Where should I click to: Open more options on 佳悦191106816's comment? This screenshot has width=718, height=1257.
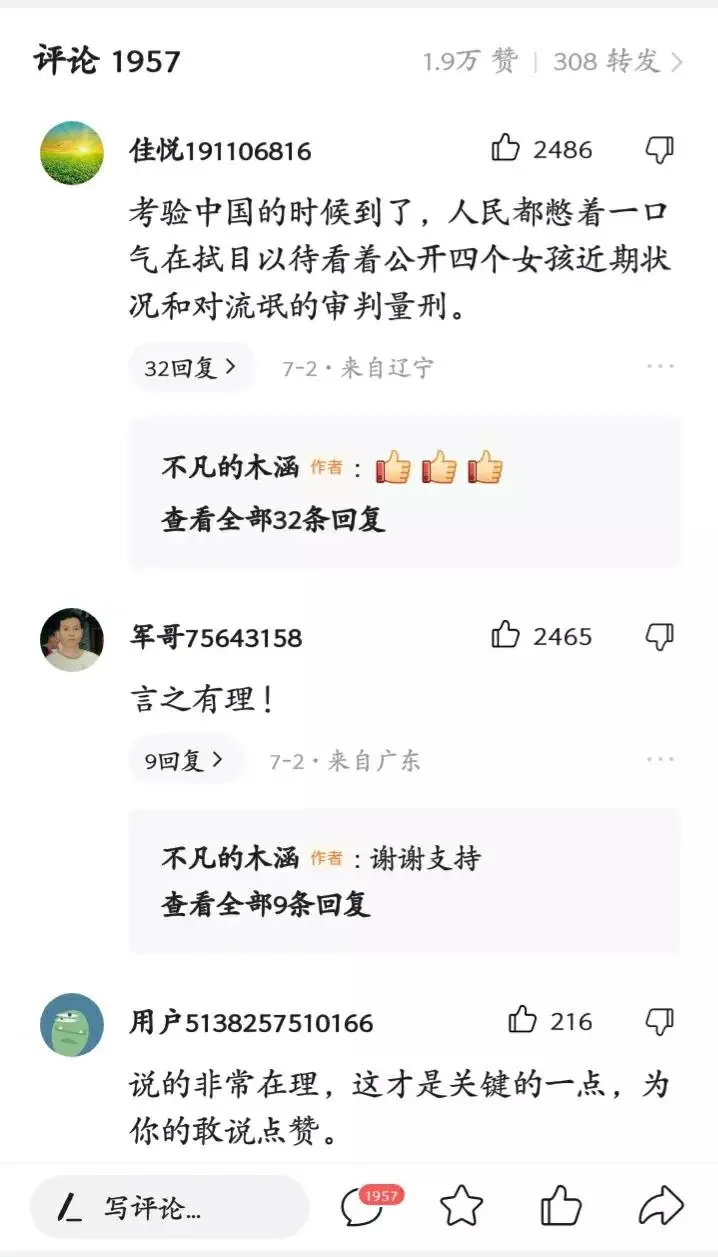coord(660,367)
